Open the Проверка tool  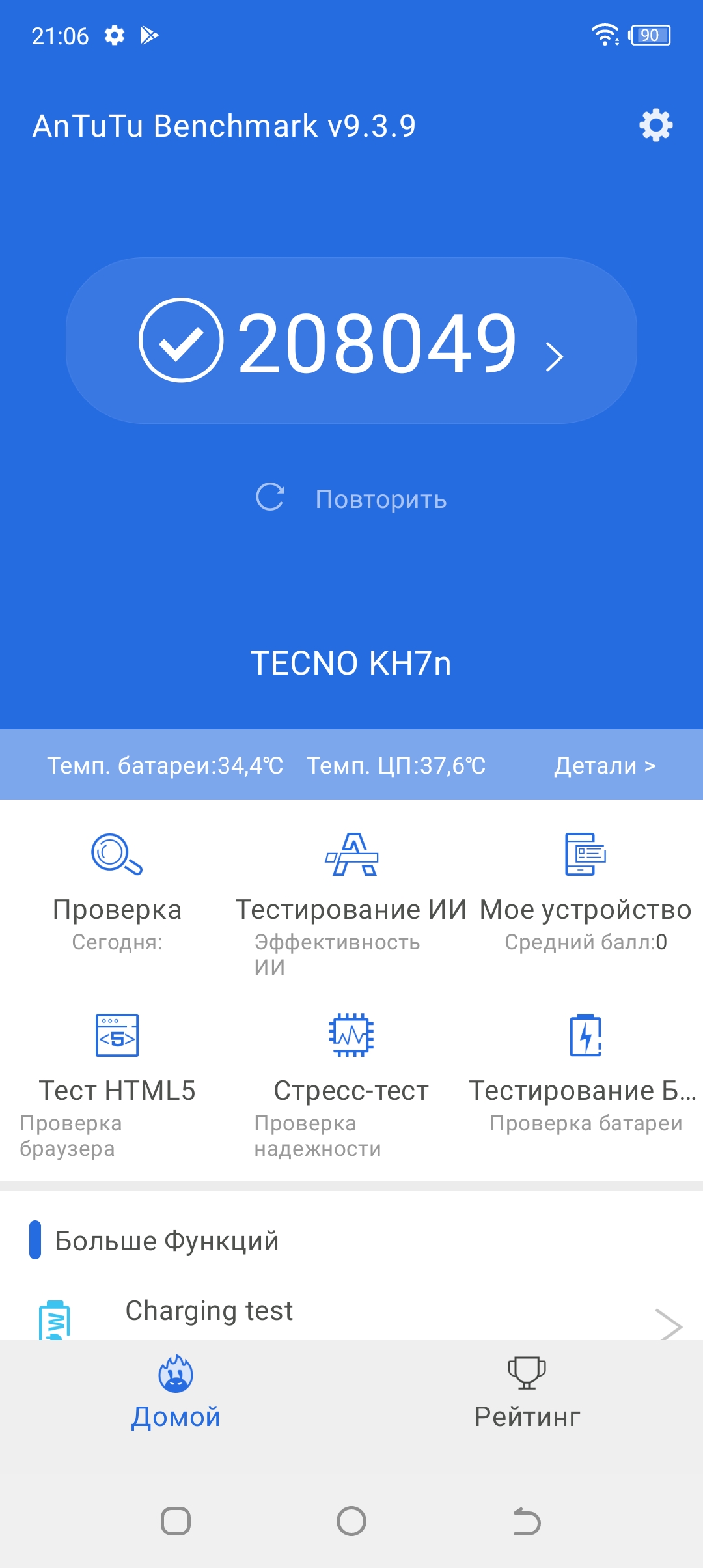[117, 892]
